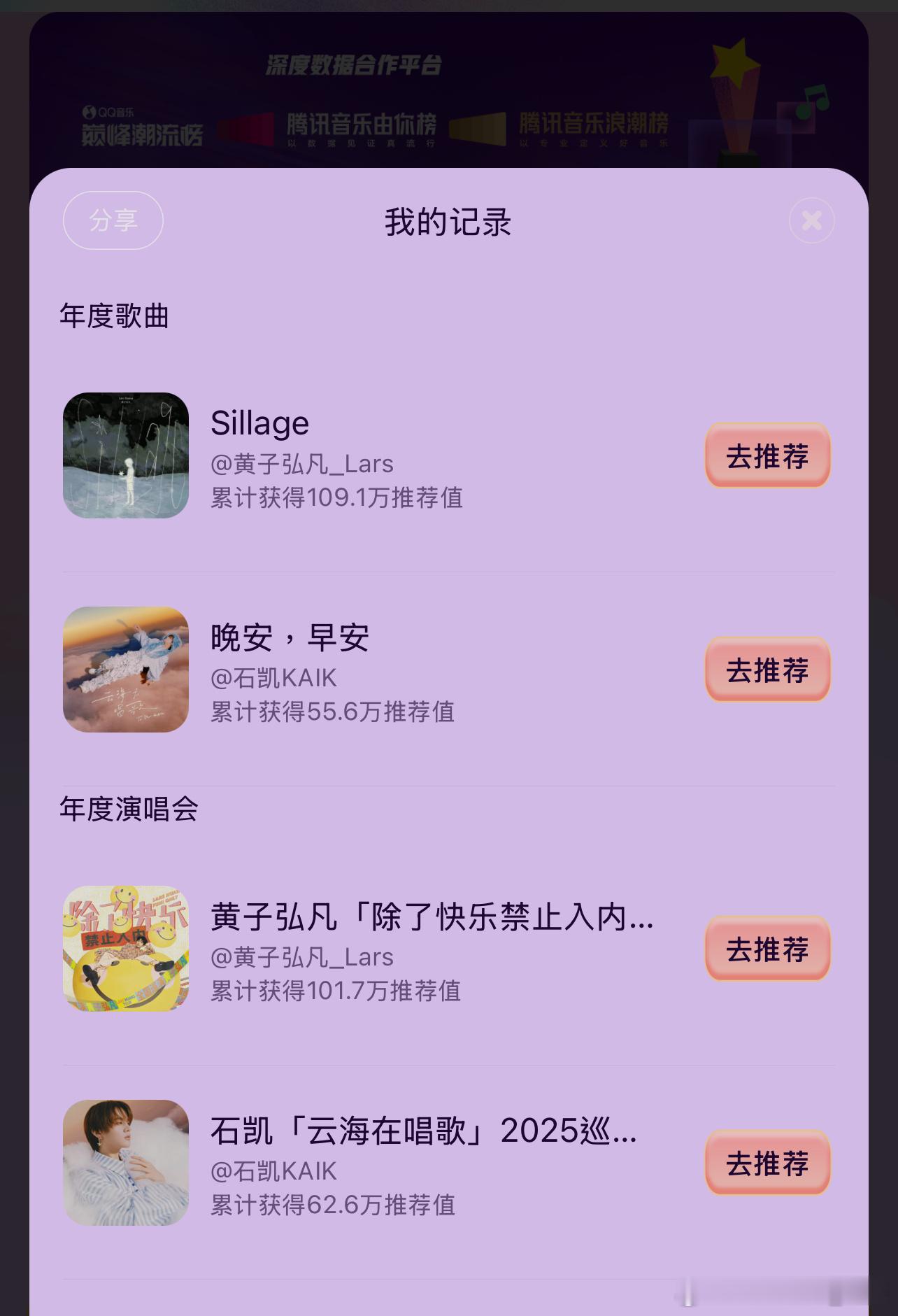Recommend 石凯's 云海在唱歌 2025 tour

(767, 1163)
